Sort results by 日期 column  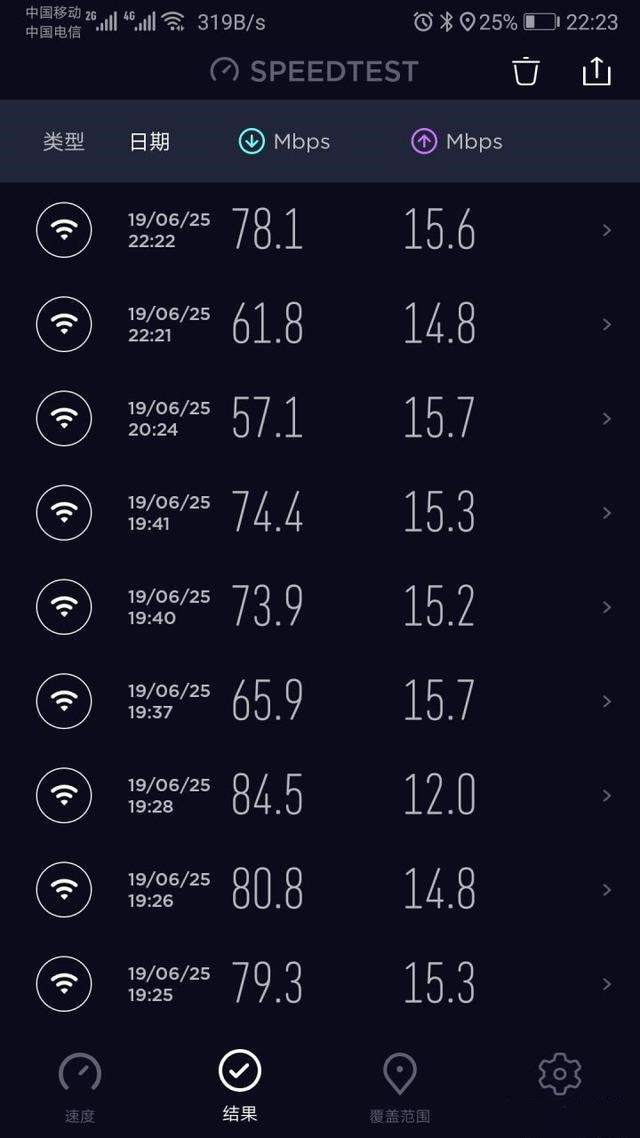click(150, 142)
